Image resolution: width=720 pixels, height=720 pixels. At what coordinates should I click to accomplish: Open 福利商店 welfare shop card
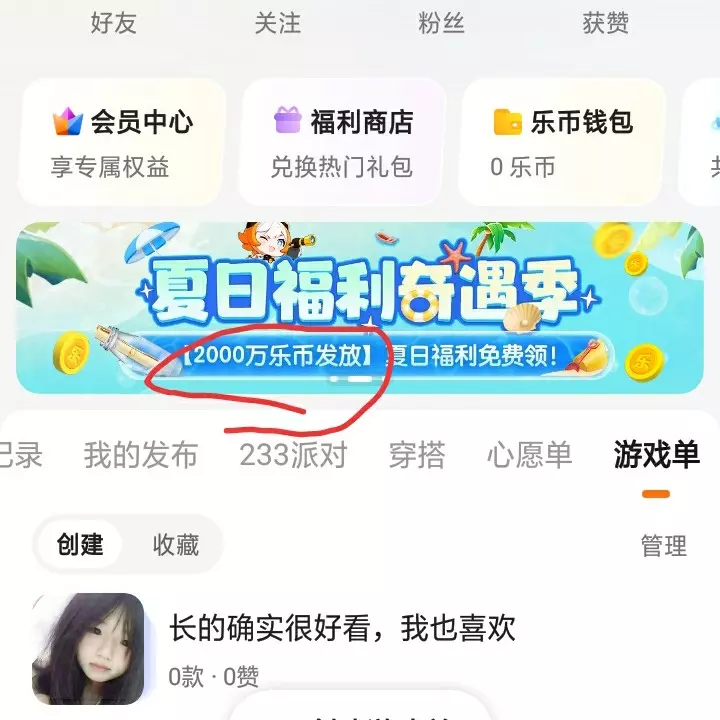[x=343, y=141]
